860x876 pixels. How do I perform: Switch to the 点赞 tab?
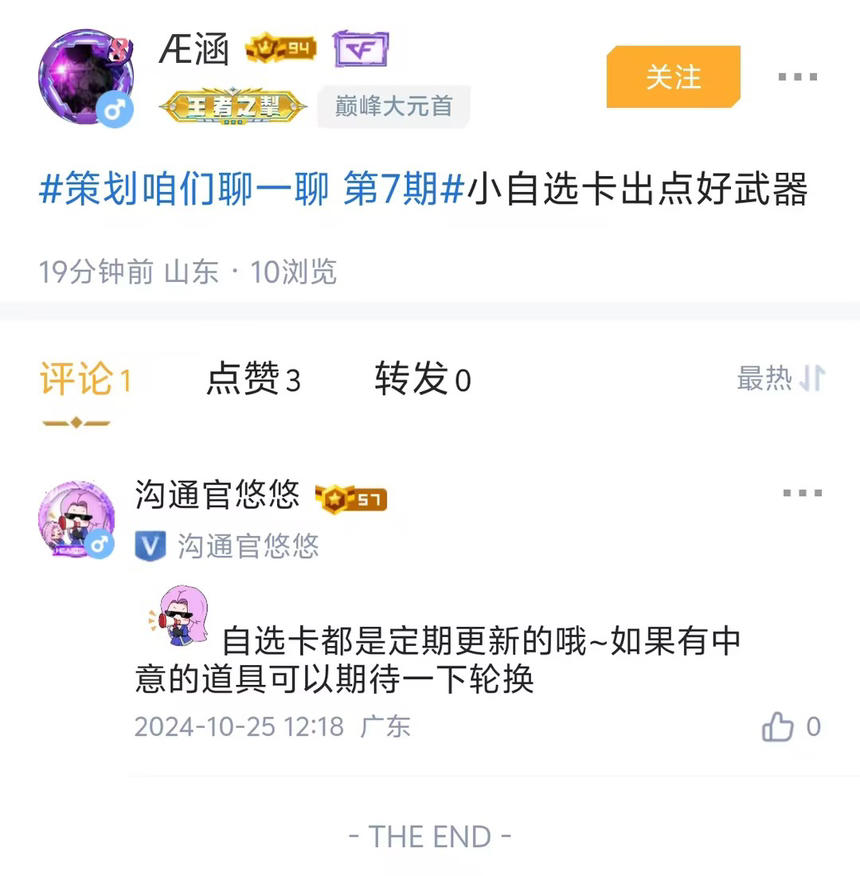click(253, 380)
